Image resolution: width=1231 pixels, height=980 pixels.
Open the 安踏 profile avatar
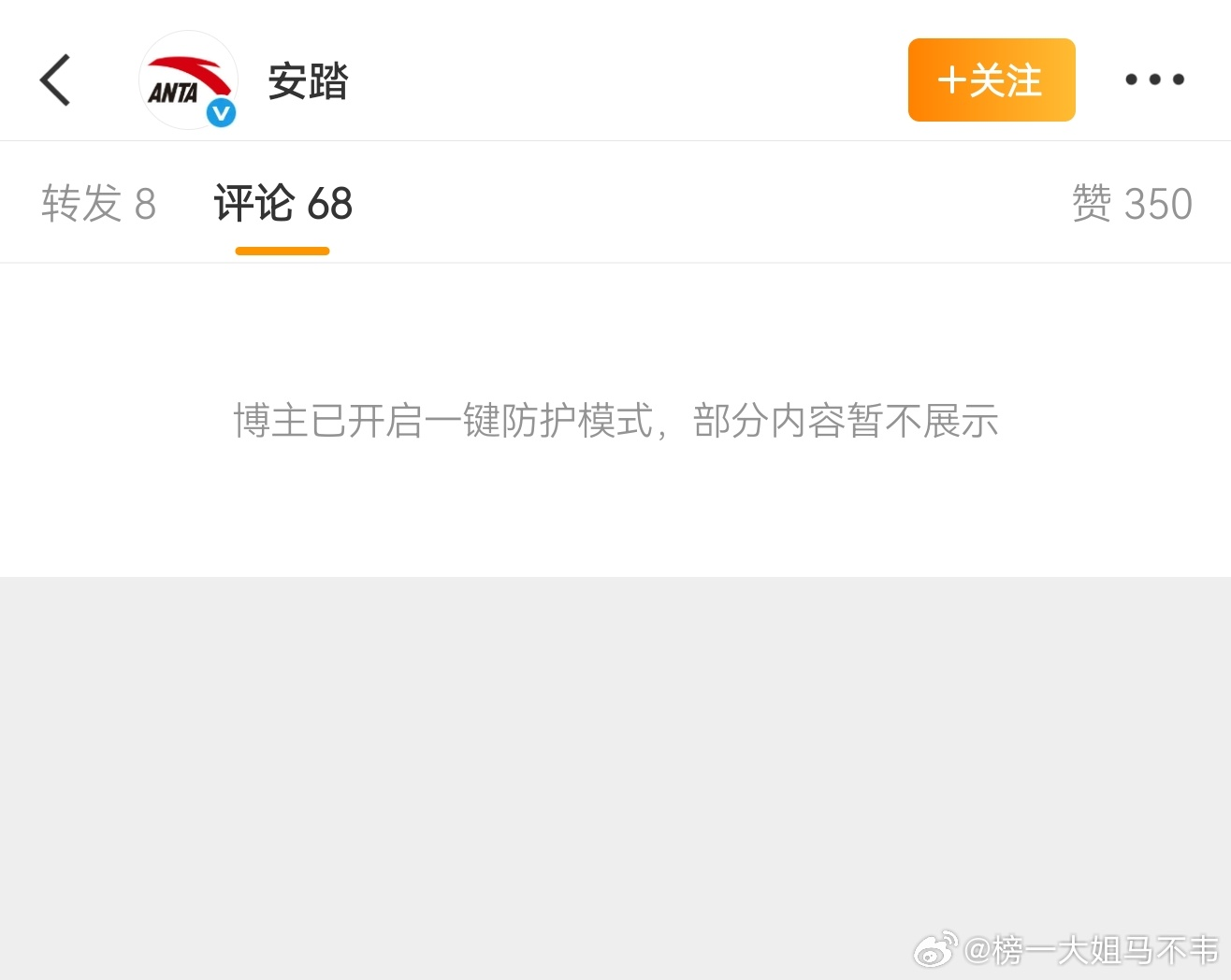point(187,80)
